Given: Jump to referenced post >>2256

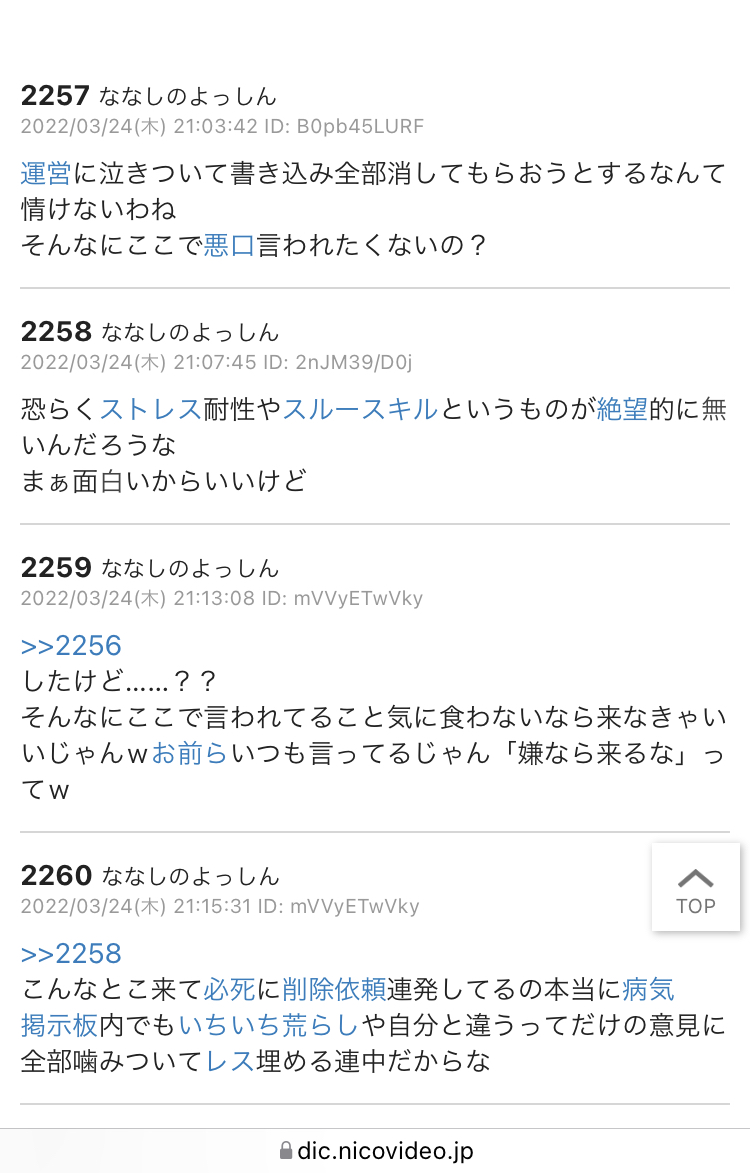Looking at the screenshot, I should tap(71, 645).
